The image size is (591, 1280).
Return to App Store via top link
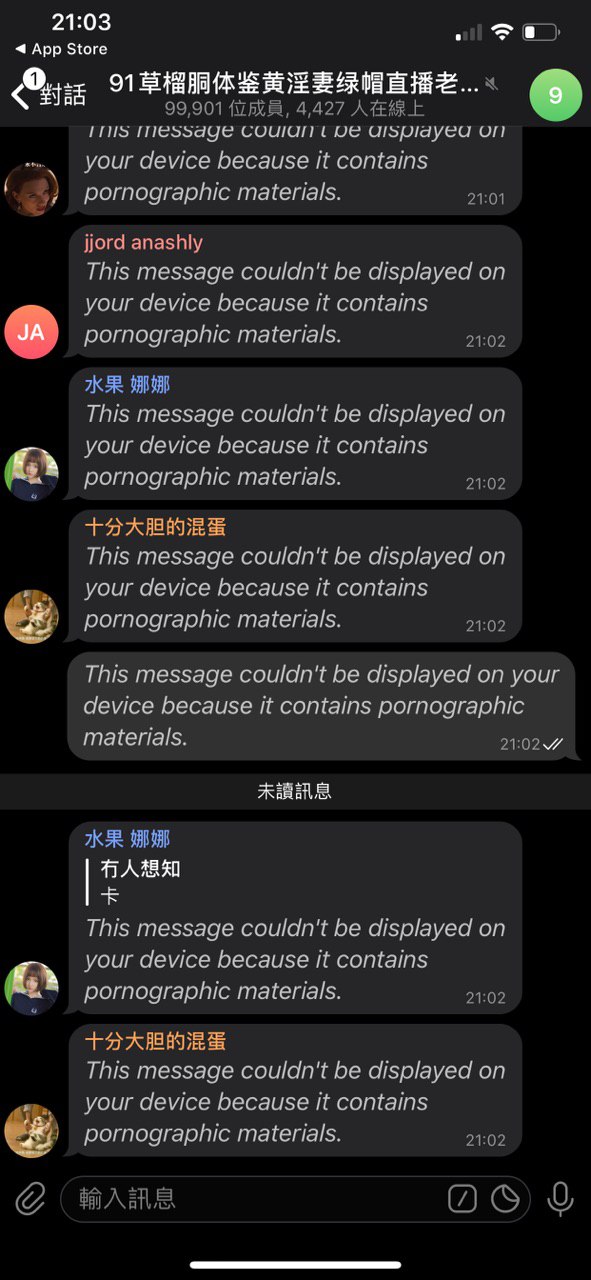61,49
